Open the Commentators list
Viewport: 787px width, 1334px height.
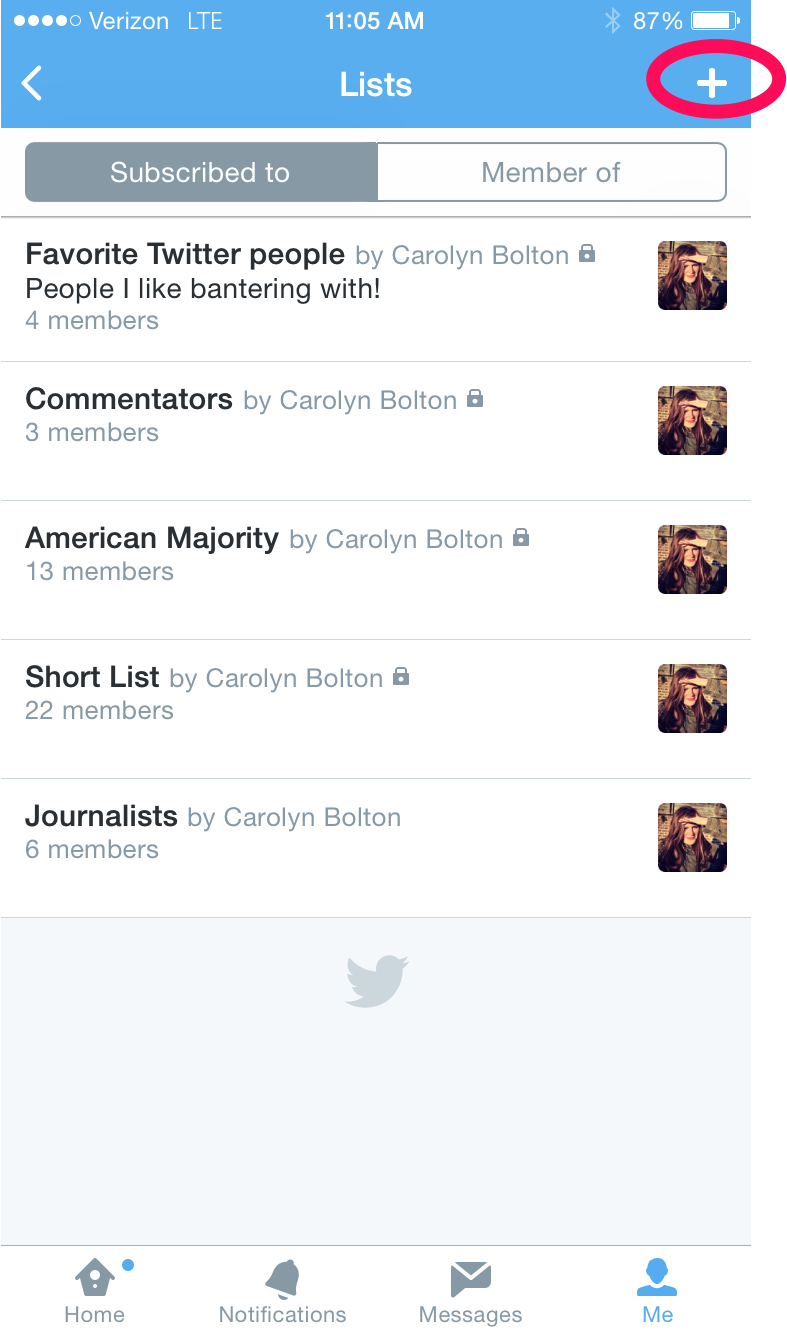(376, 431)
